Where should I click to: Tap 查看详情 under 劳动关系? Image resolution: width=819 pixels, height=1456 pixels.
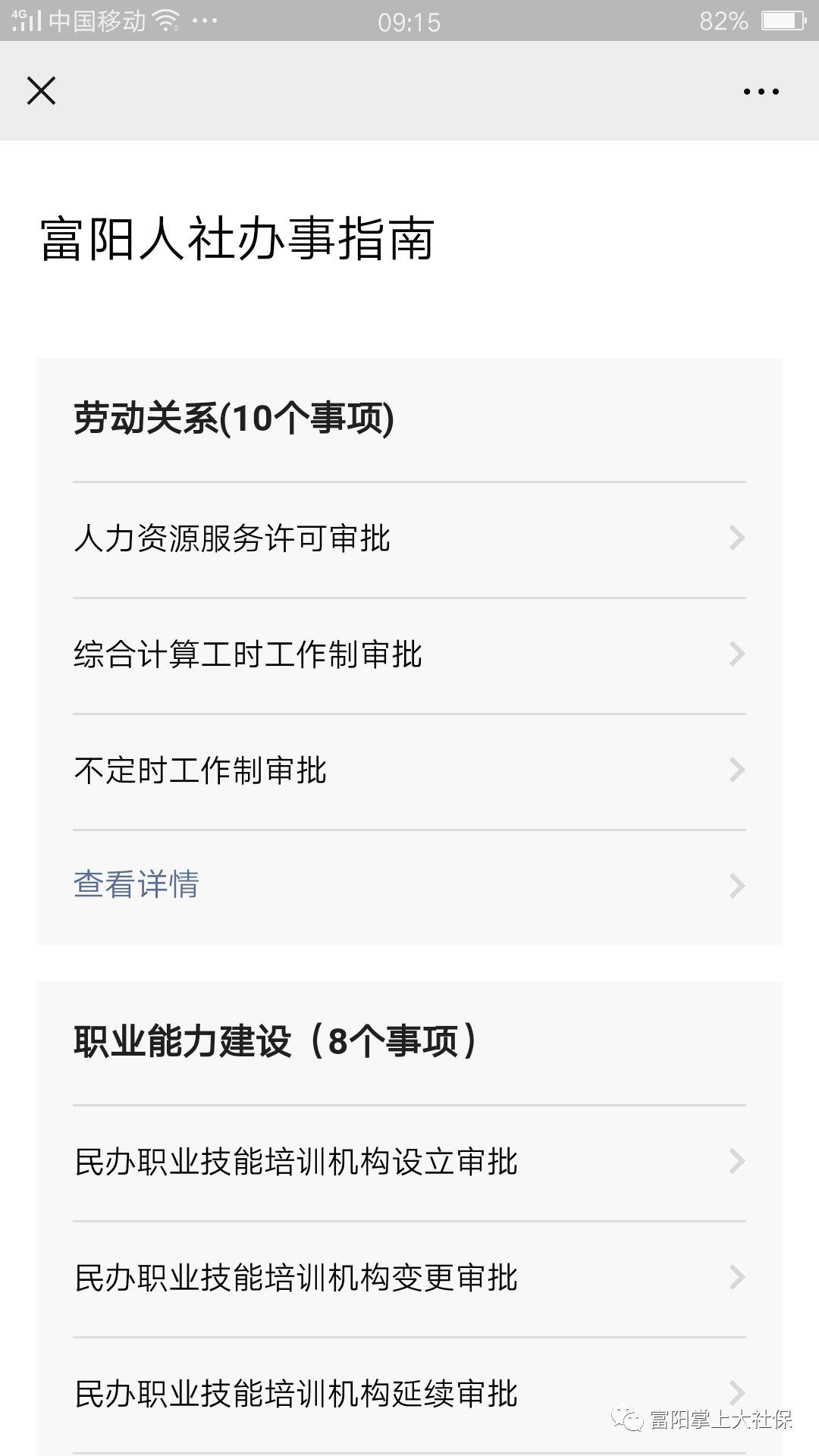click(409, 886)
